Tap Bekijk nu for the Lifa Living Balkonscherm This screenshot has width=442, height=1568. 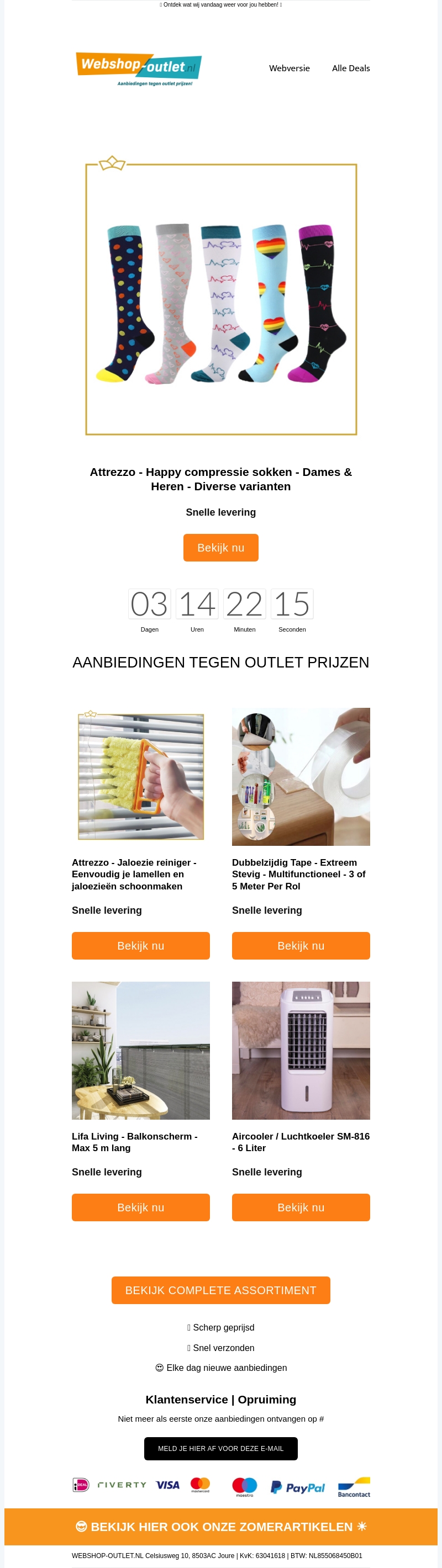141,1207
